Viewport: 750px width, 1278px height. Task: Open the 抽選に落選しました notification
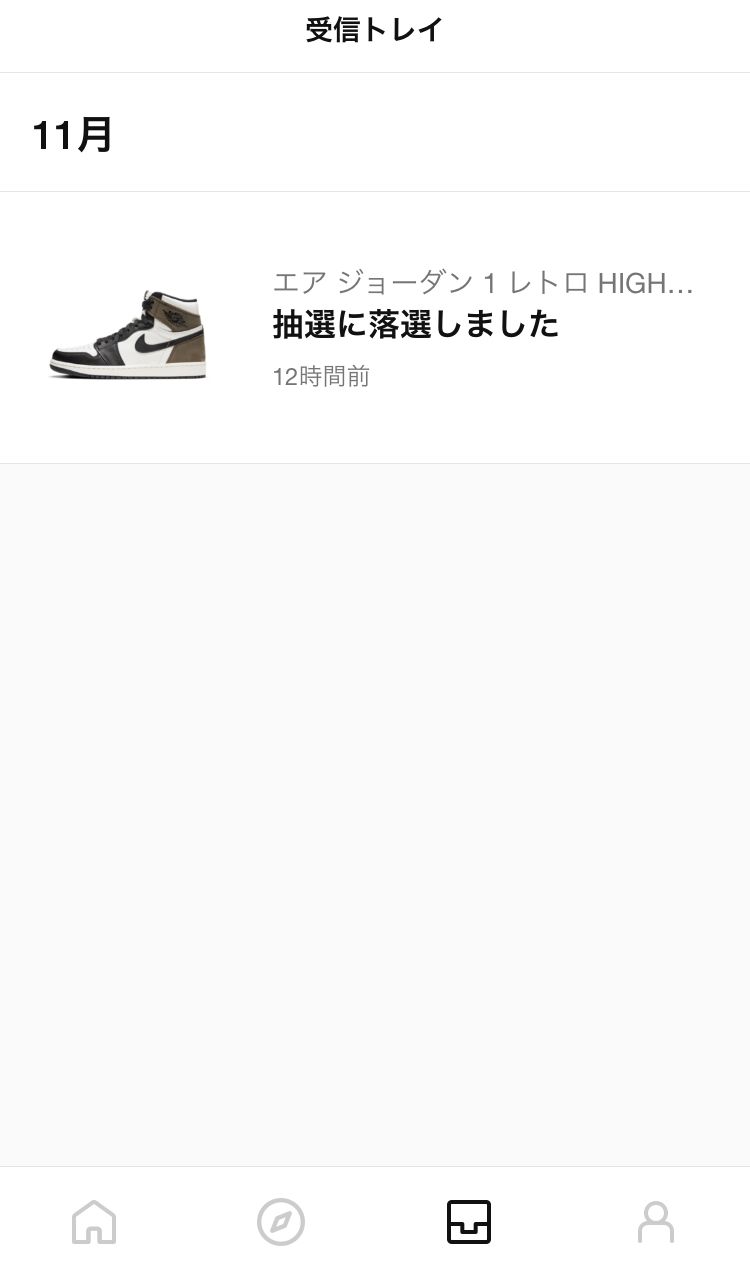415,326
